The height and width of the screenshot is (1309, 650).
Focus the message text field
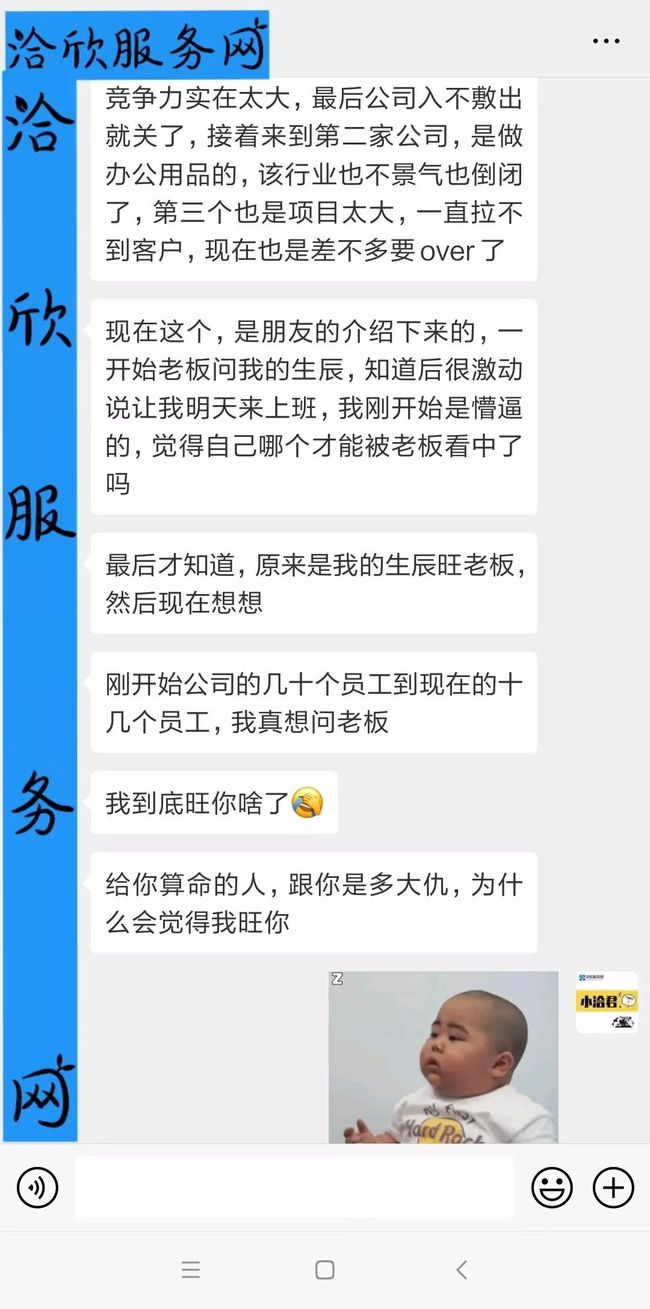pos(295,1188)
